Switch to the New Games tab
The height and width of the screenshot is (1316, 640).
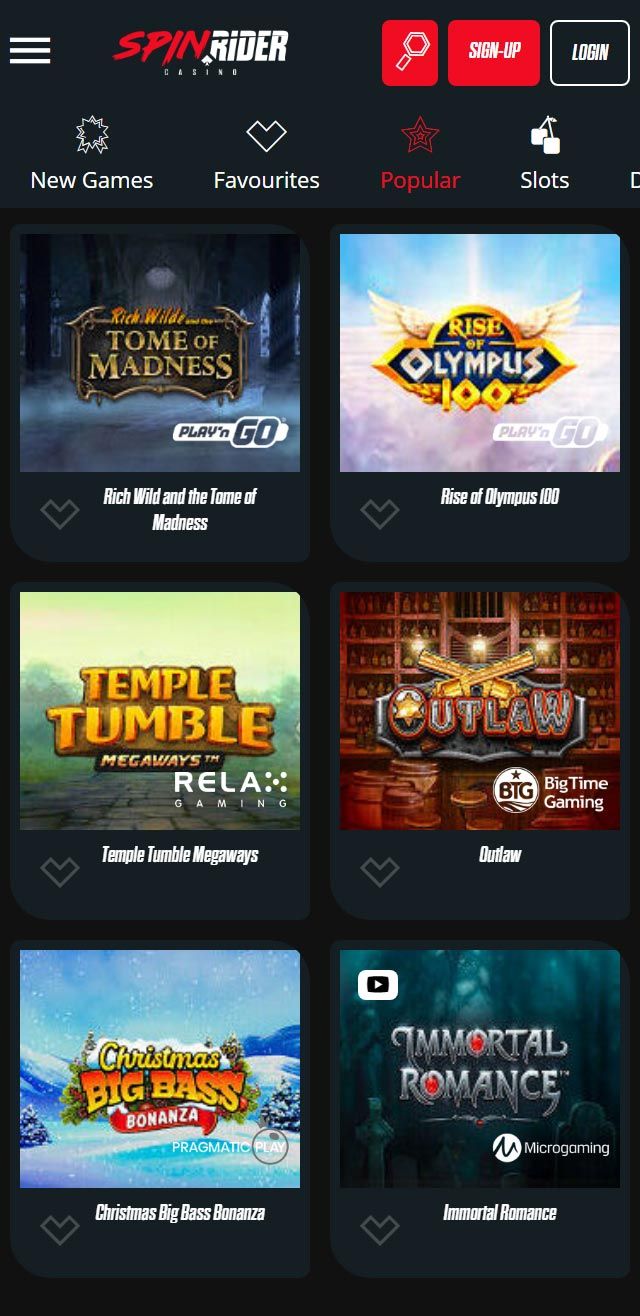[x=92, y=155]
